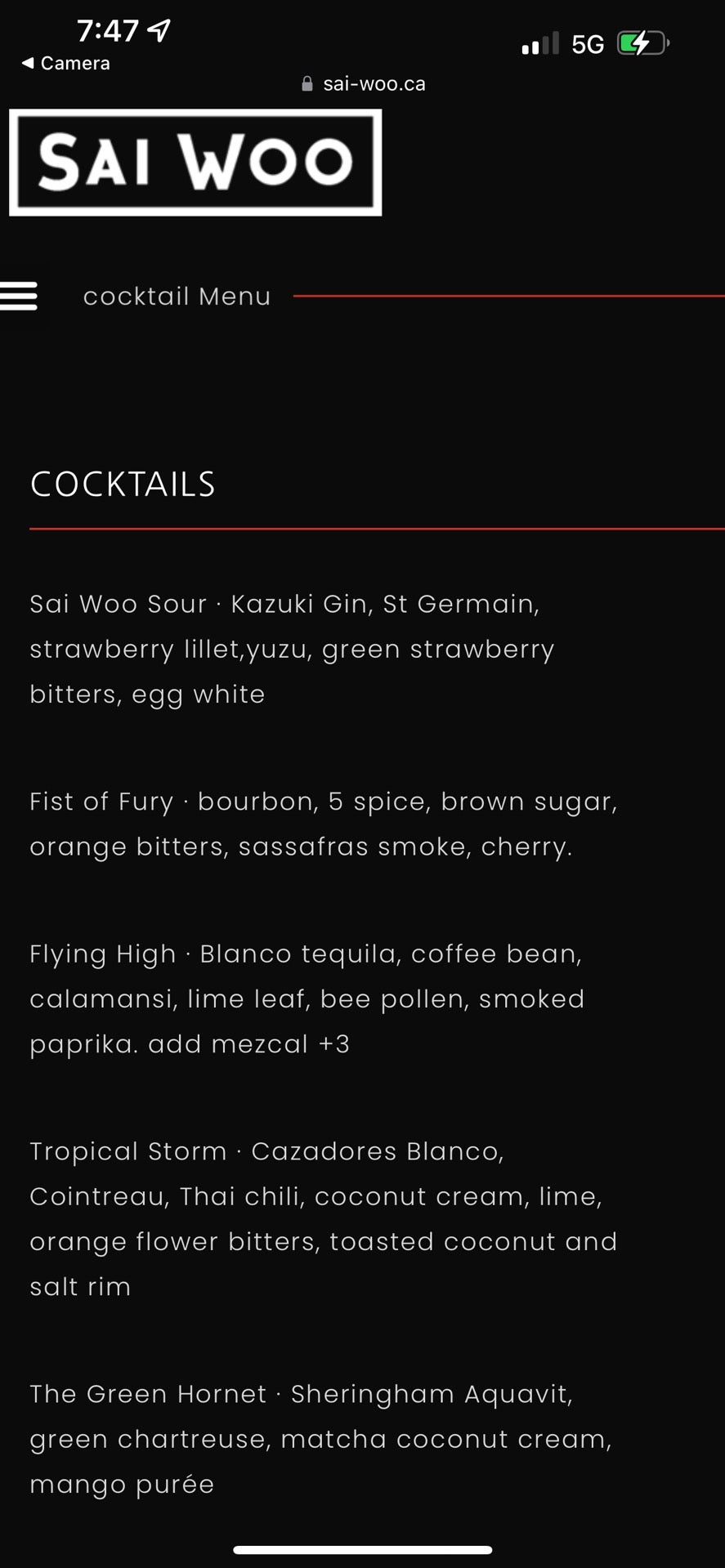This screenshot has width=725, height=1568.
Task: Tap the sai-woo.ca address bar
Action: coord(364,83)
